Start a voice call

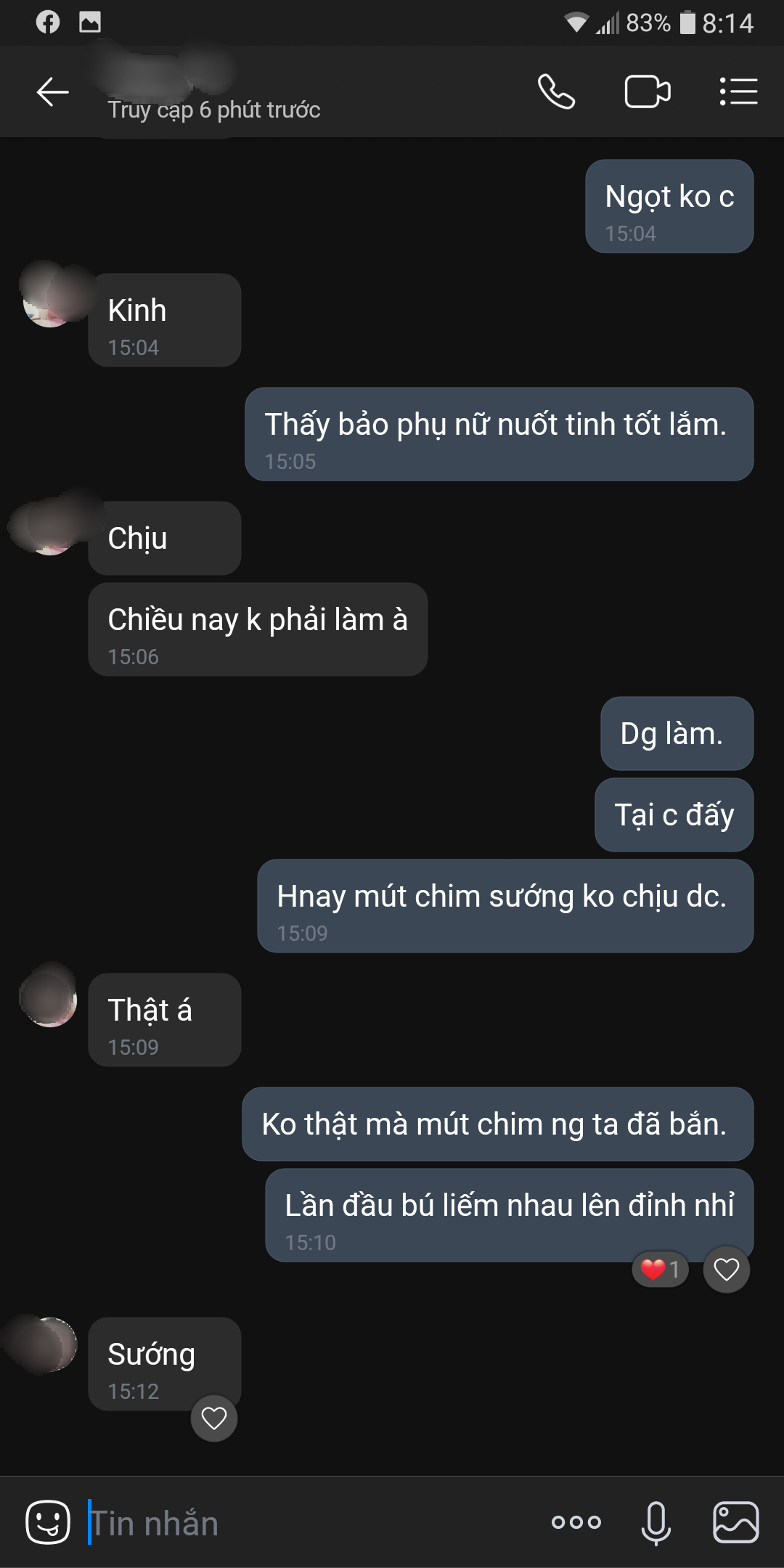[x=556, y=92]
